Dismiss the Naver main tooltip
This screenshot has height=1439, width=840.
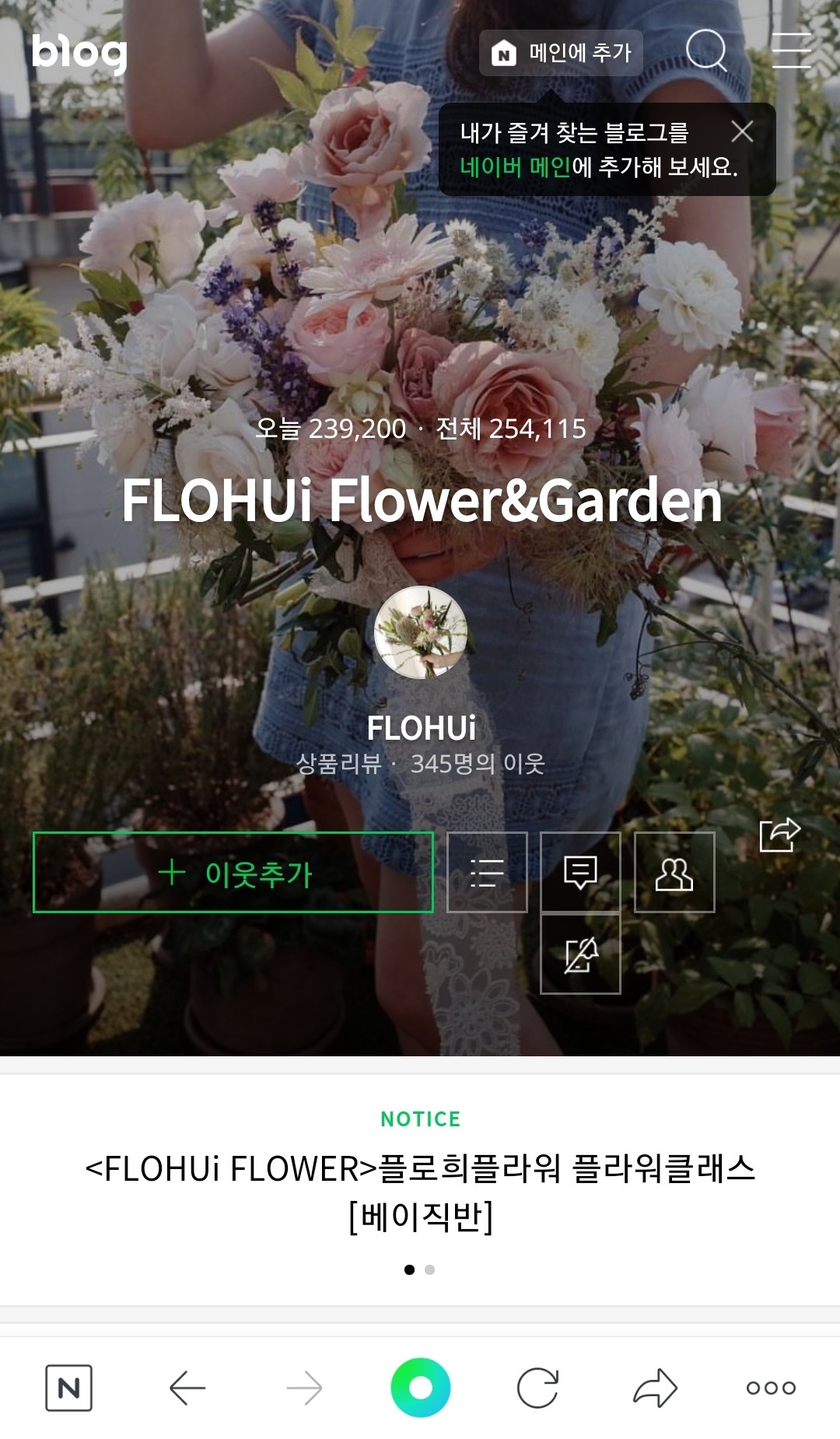click(742, 131)
